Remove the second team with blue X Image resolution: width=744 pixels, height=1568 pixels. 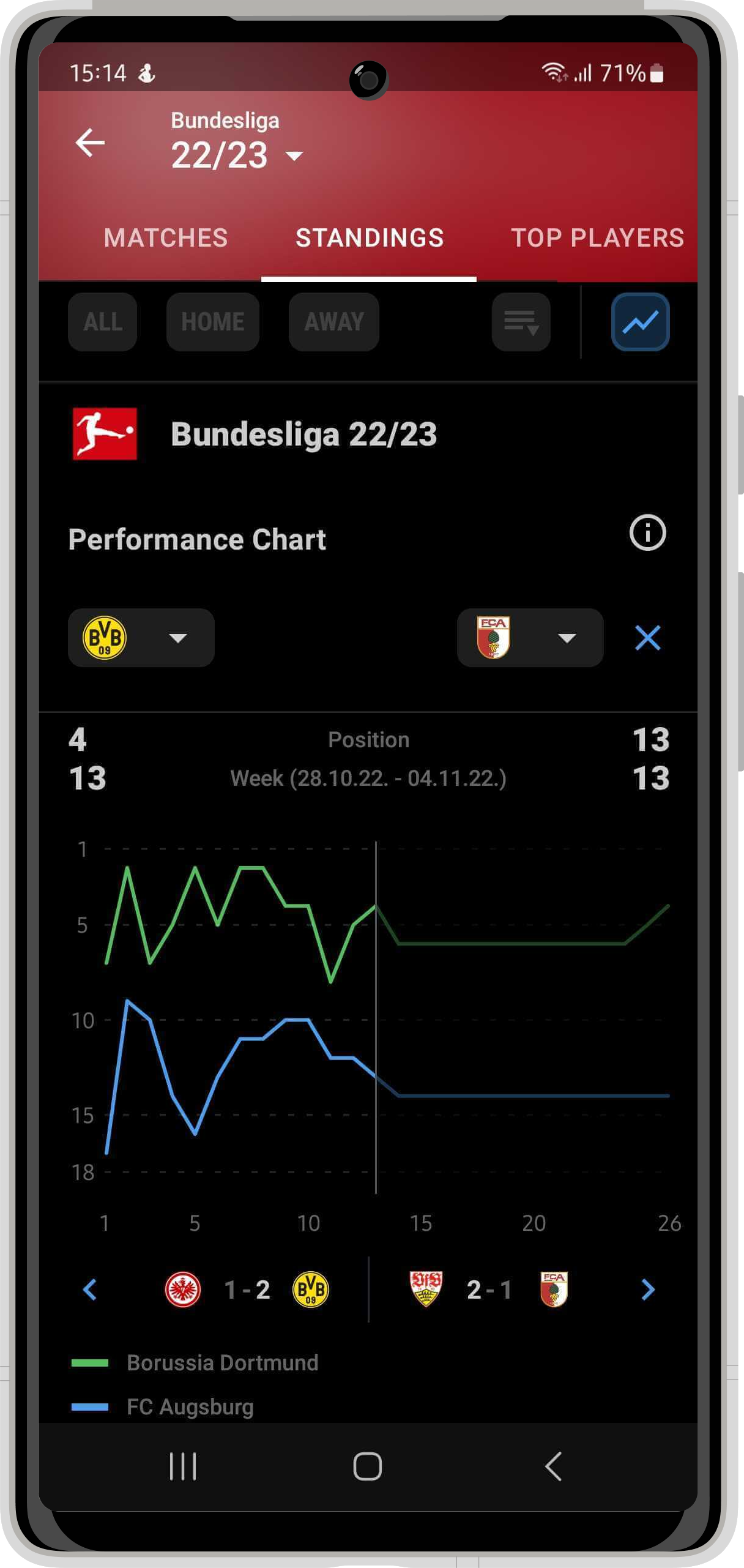(x=647, y=638)
